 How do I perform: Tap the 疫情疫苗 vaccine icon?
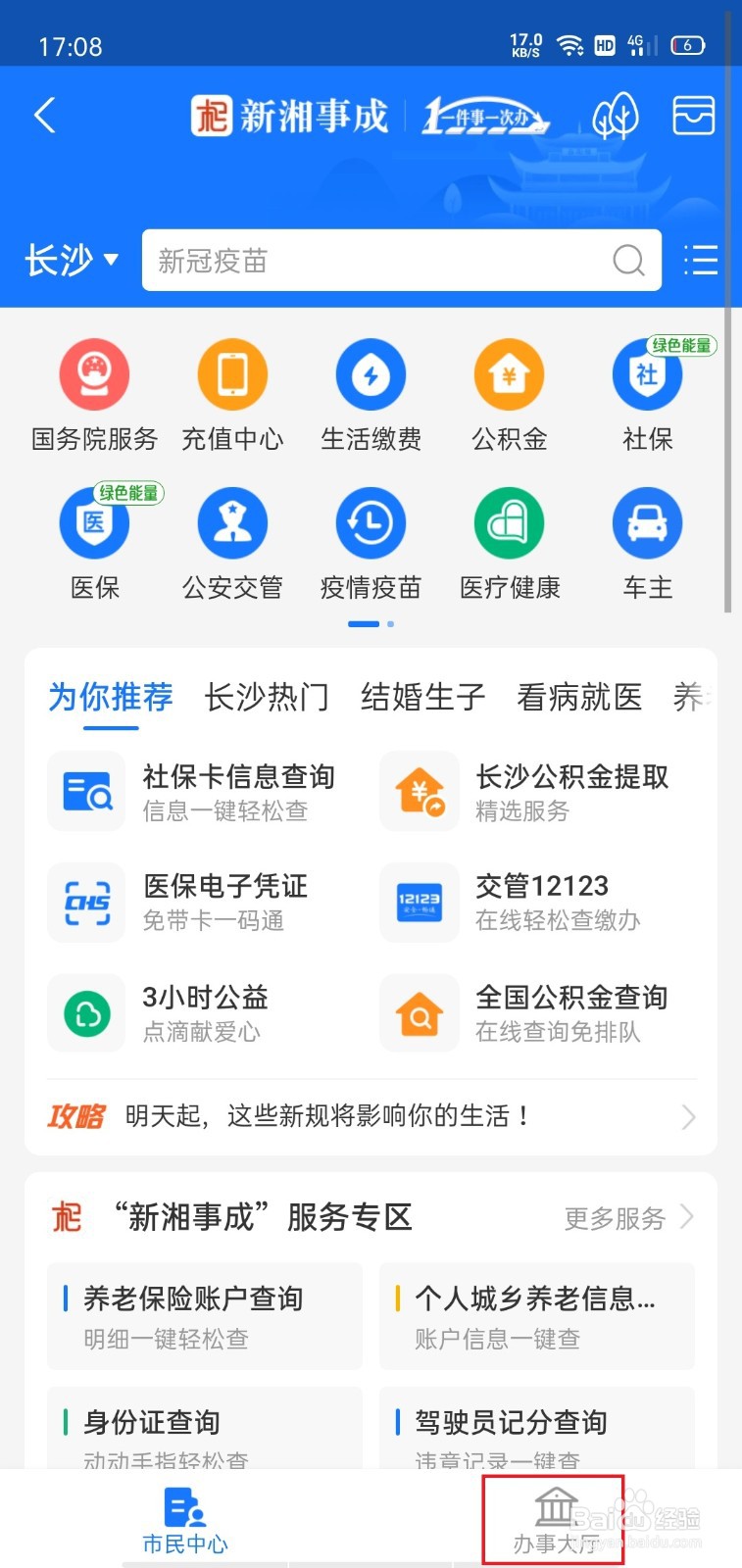(x=371, y=523)
